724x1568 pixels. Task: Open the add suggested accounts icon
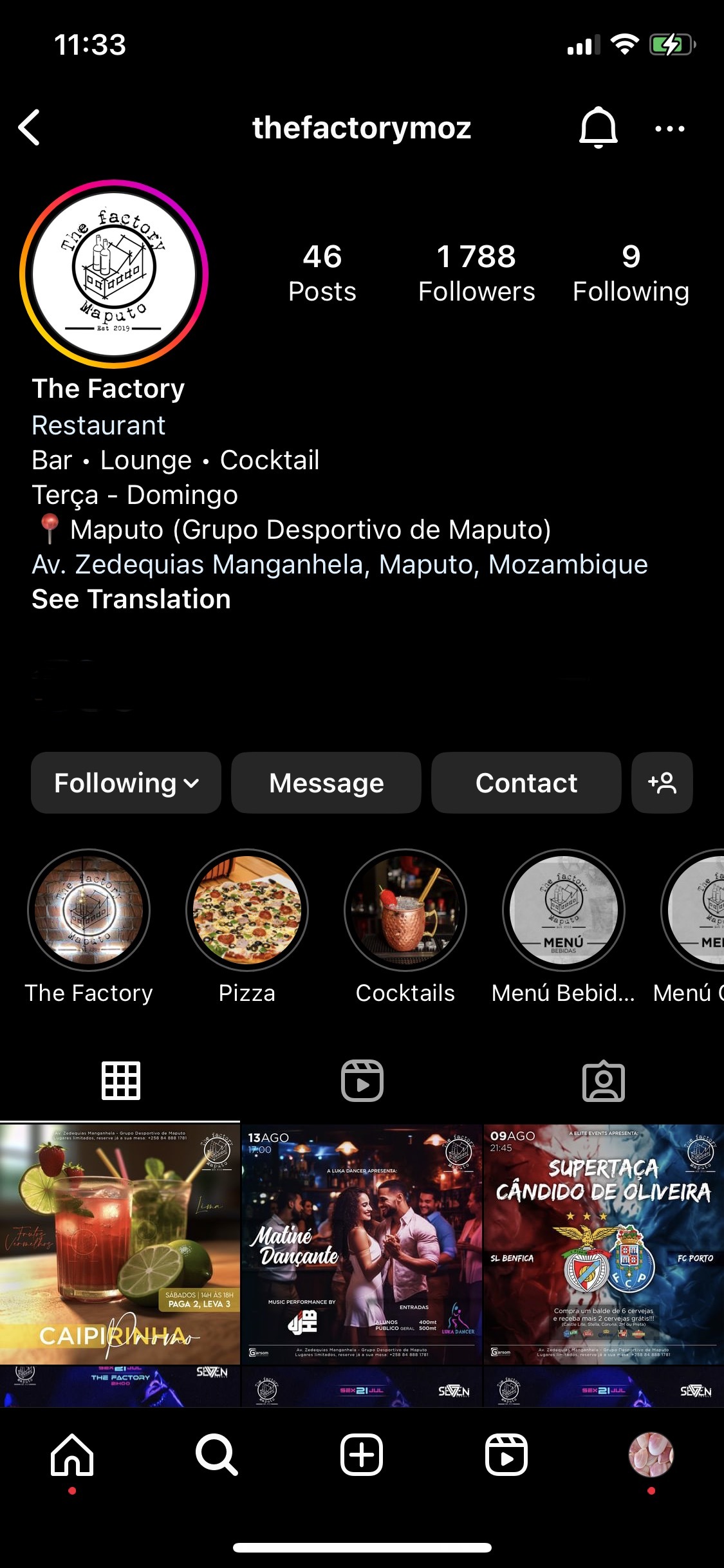coord(662,783)
